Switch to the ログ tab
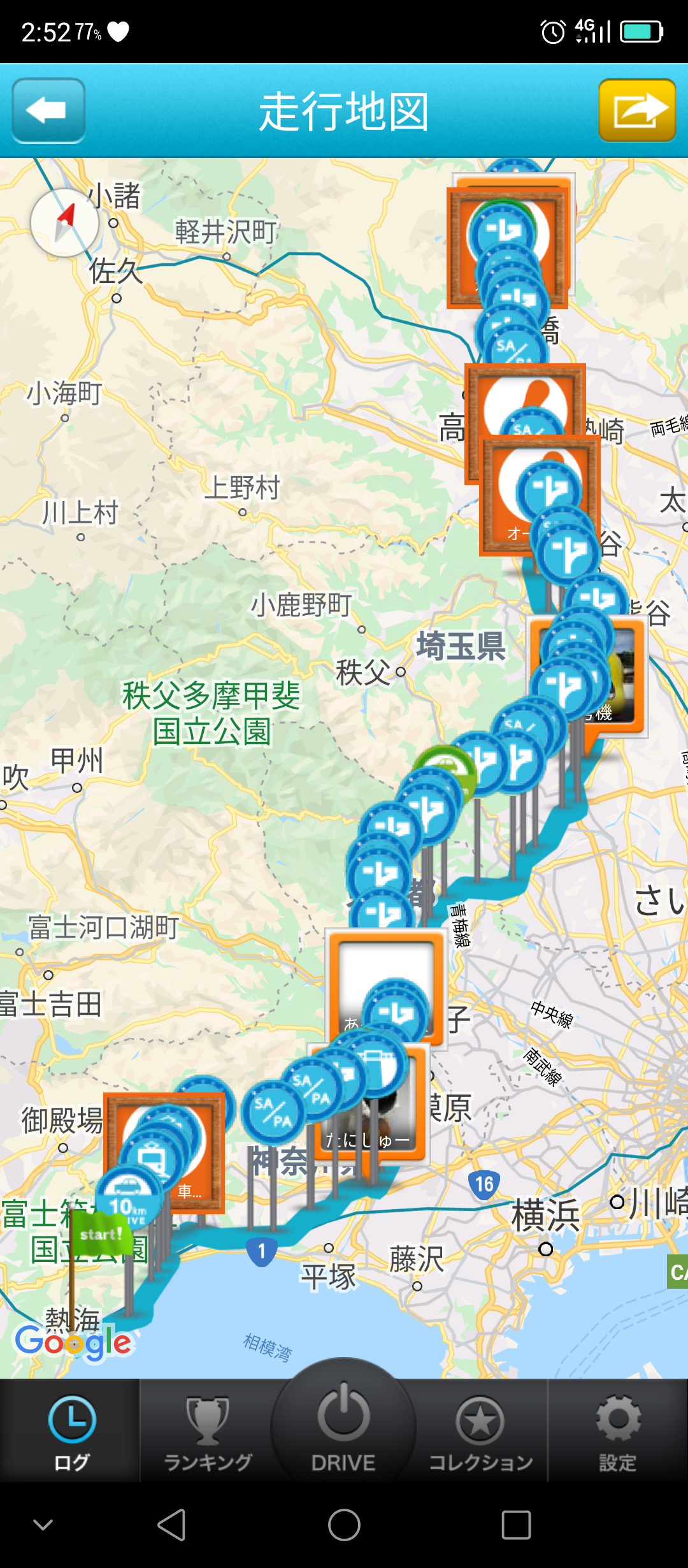Viewport: 688px width, 1568px height. click(x=71, y=1430)
